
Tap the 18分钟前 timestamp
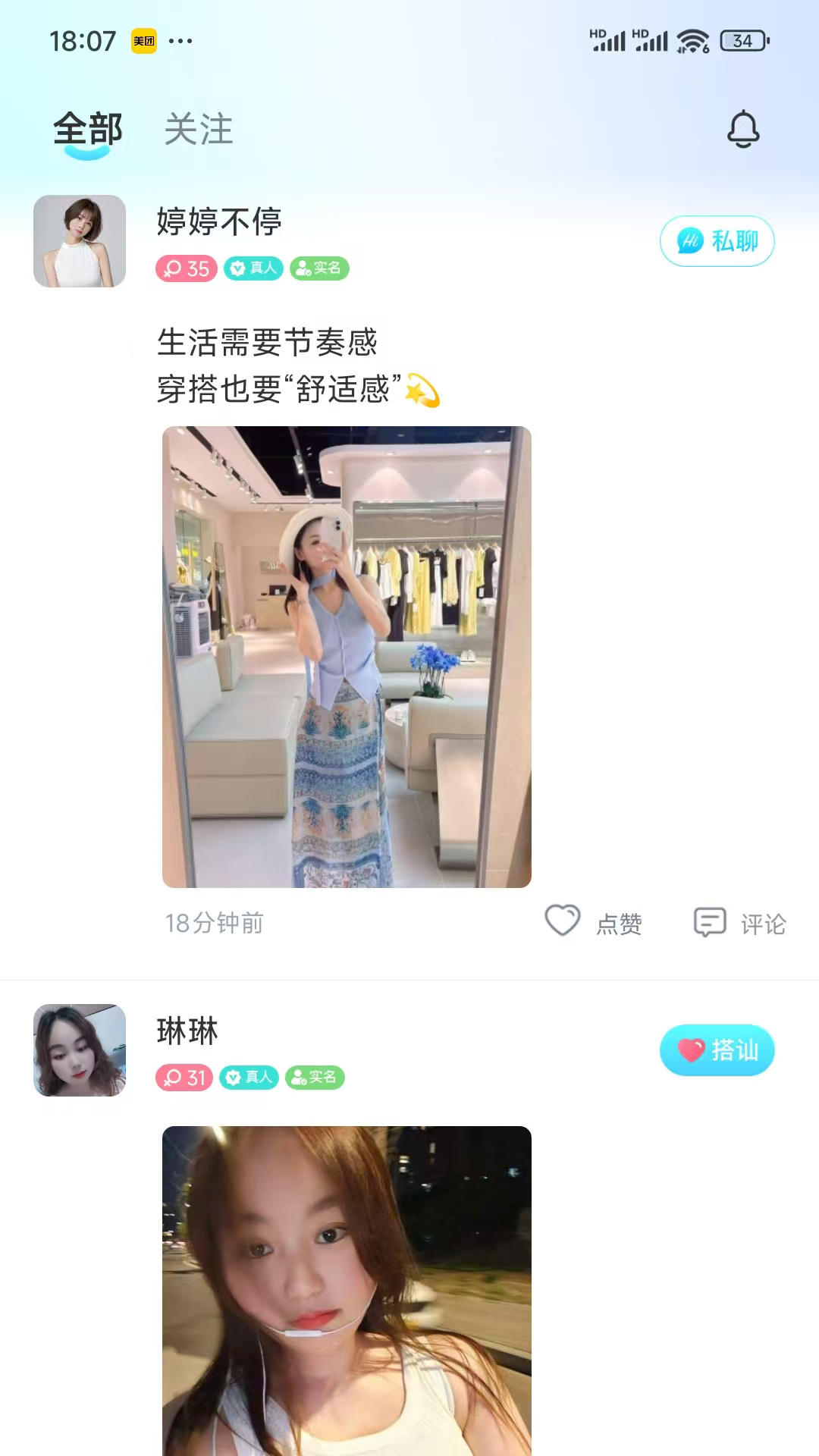pyautogui.click(x=215, y=924)
